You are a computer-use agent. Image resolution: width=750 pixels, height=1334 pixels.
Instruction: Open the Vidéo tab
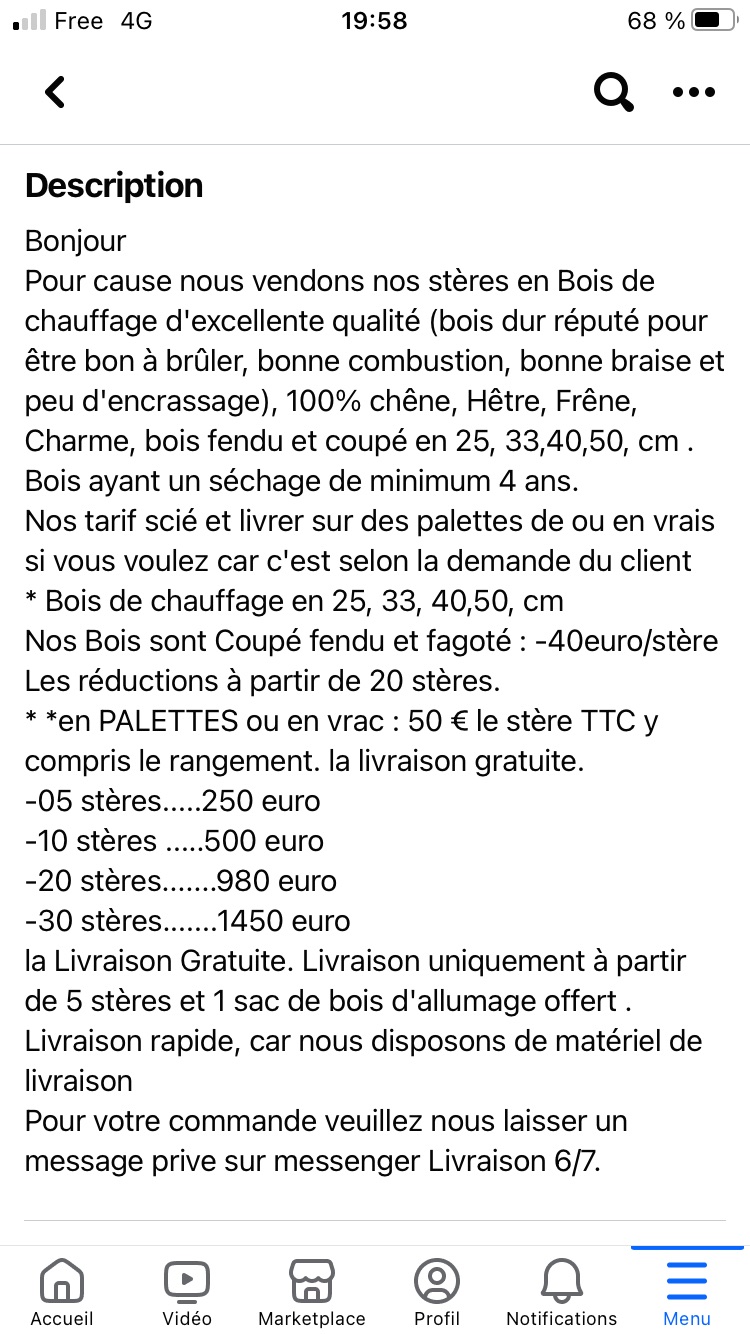[187, 1292]
